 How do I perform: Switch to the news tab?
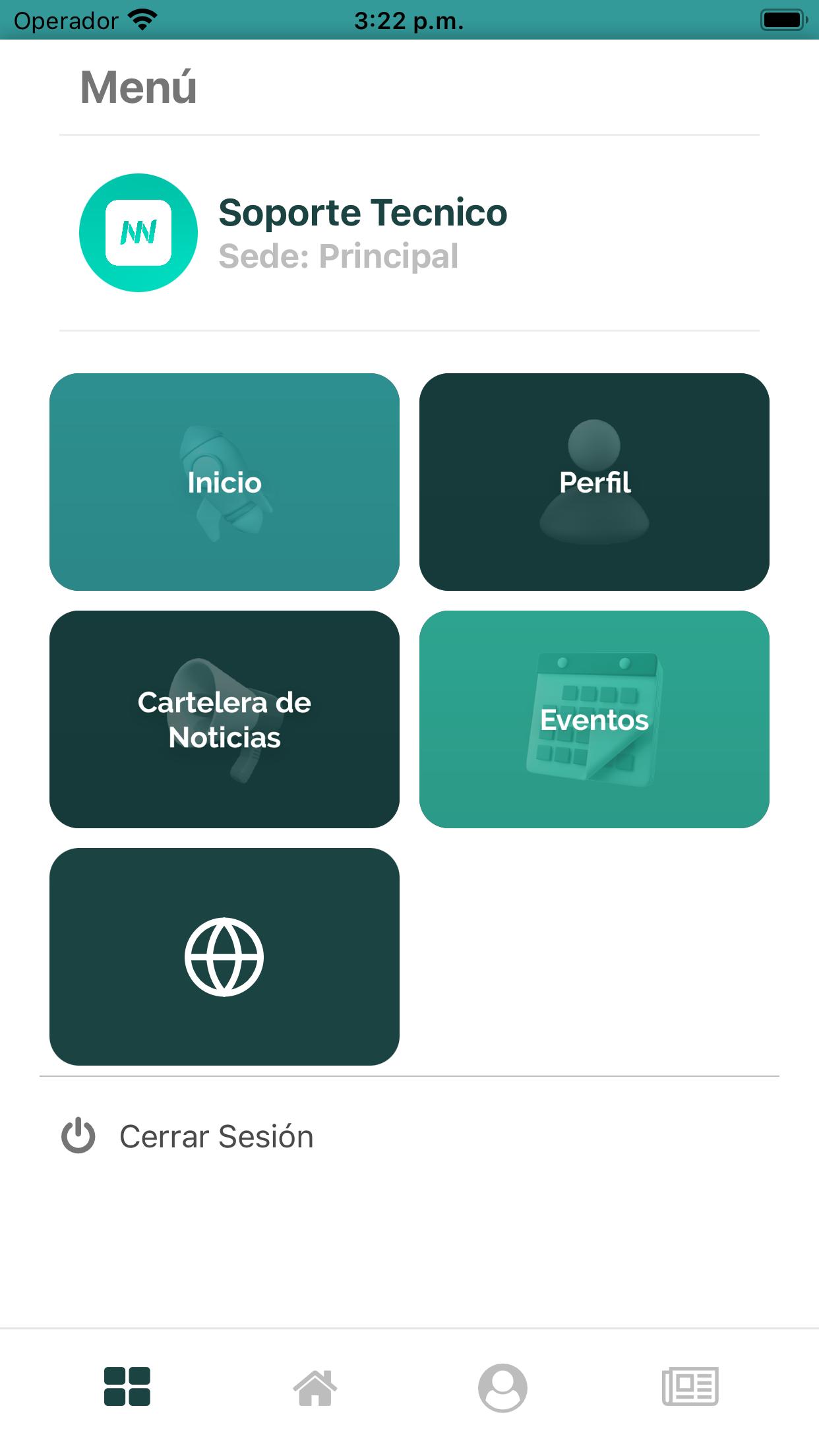click(x=690, y=1386)
